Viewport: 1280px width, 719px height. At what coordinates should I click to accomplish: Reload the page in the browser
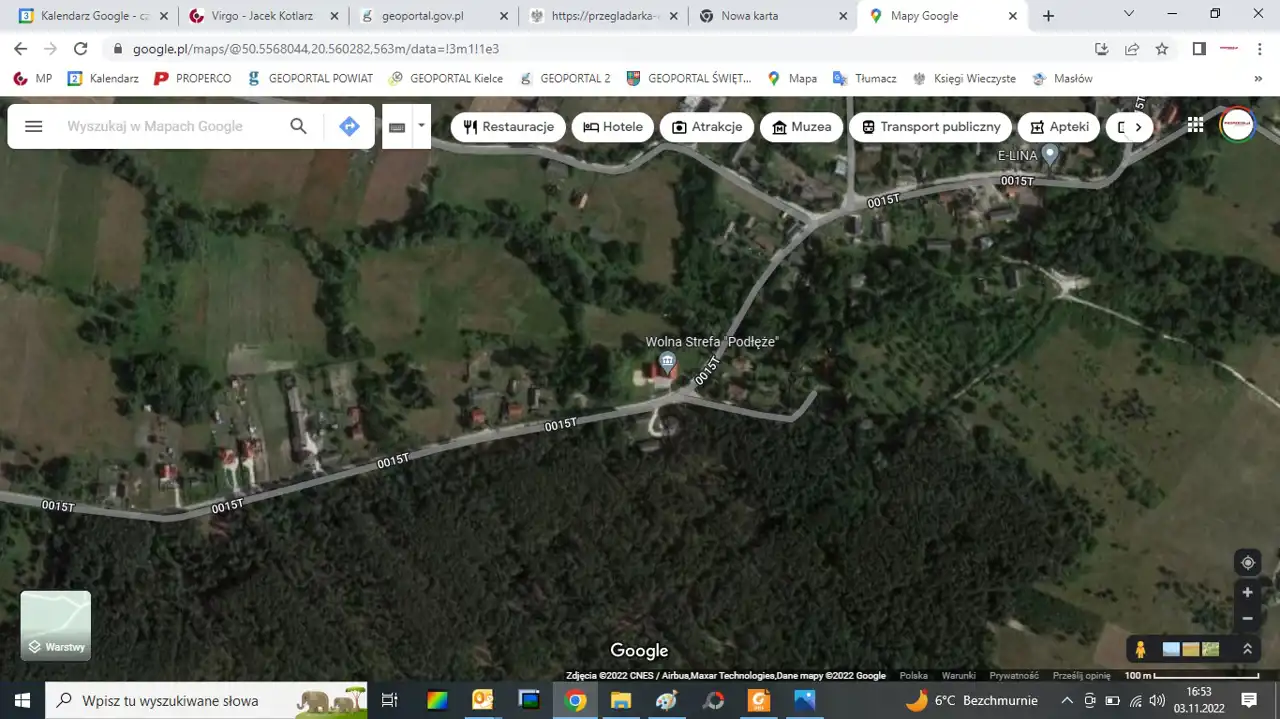click(x=81, y=48)
